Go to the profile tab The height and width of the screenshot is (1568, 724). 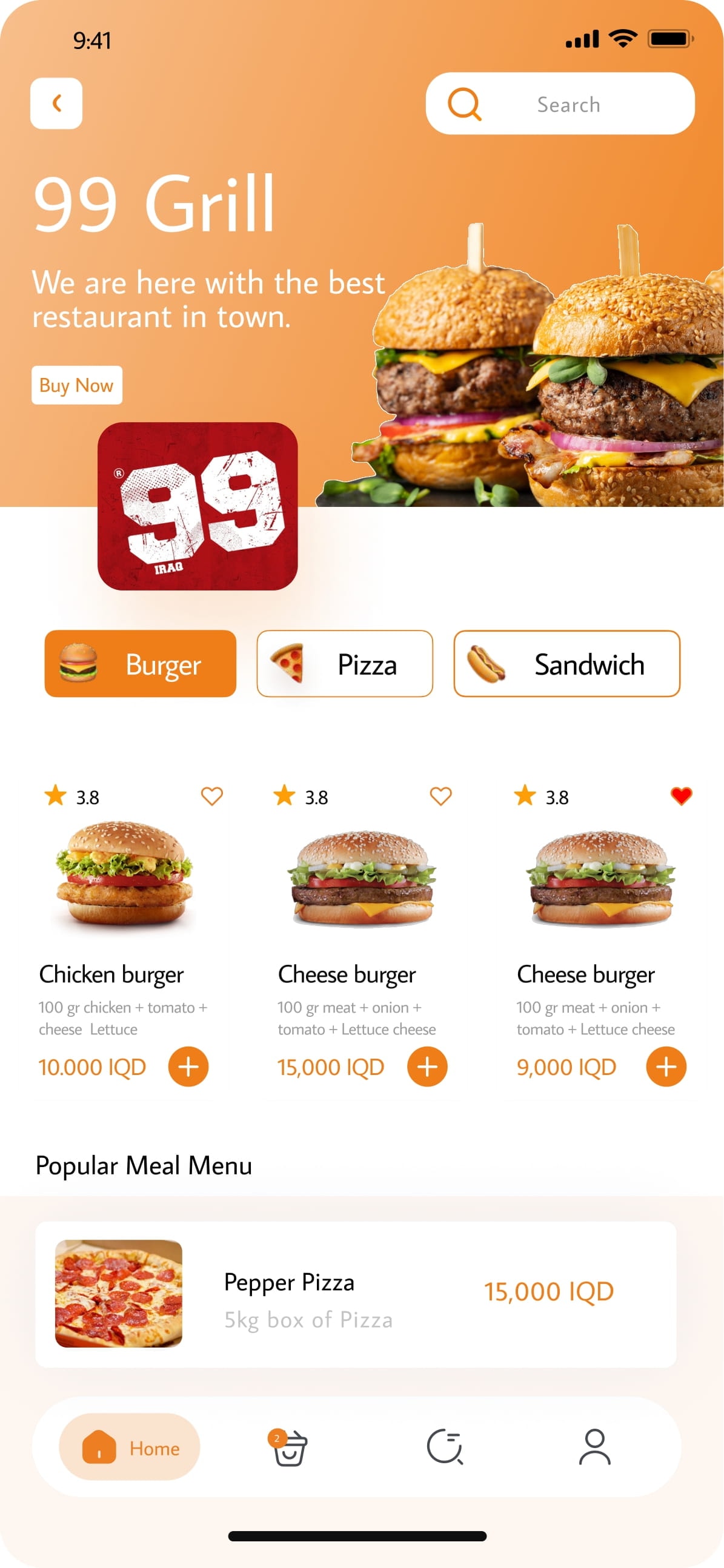pyautogui.click(x=594, y=1447)
